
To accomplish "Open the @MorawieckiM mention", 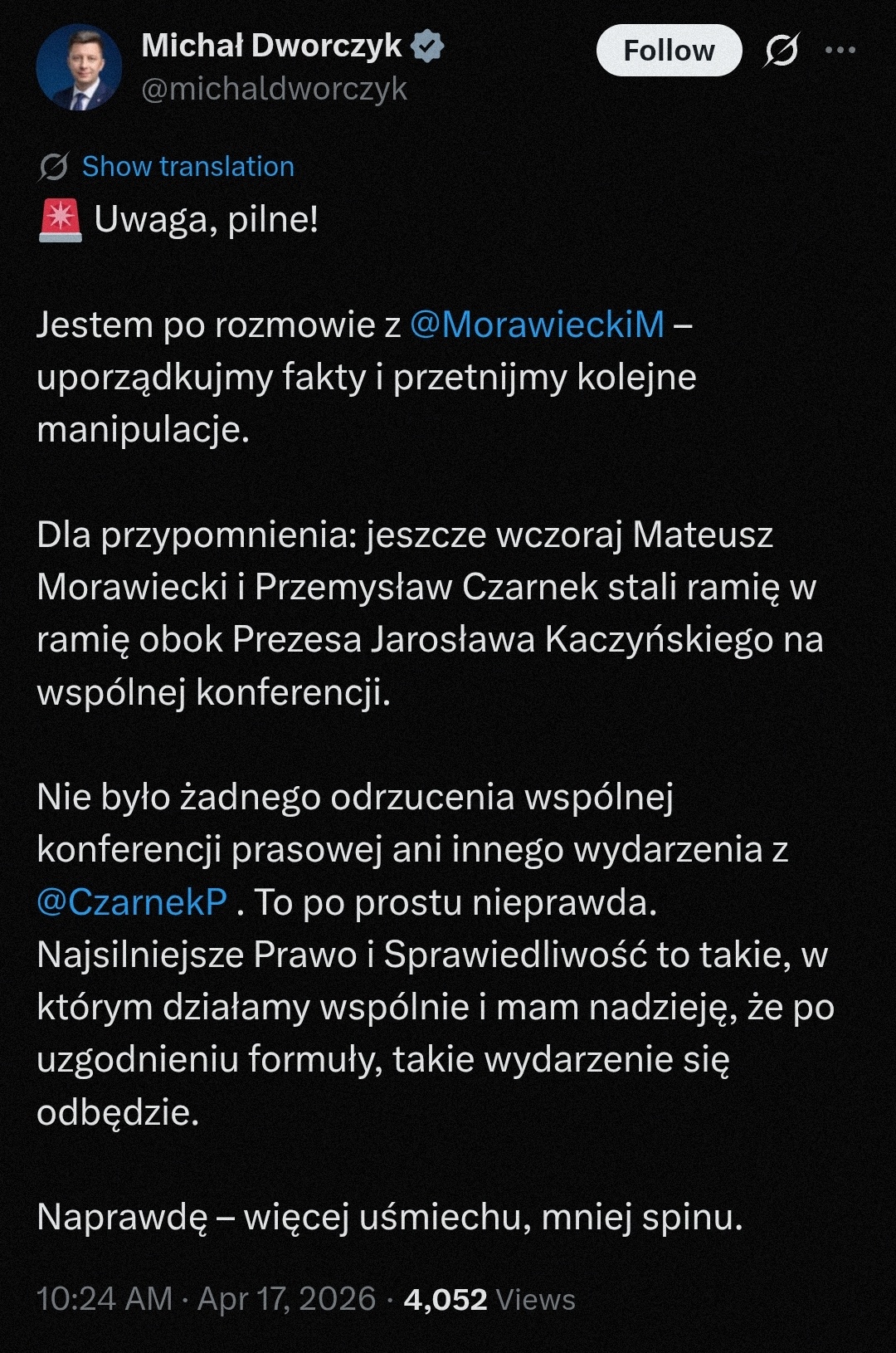I will 537,325.
